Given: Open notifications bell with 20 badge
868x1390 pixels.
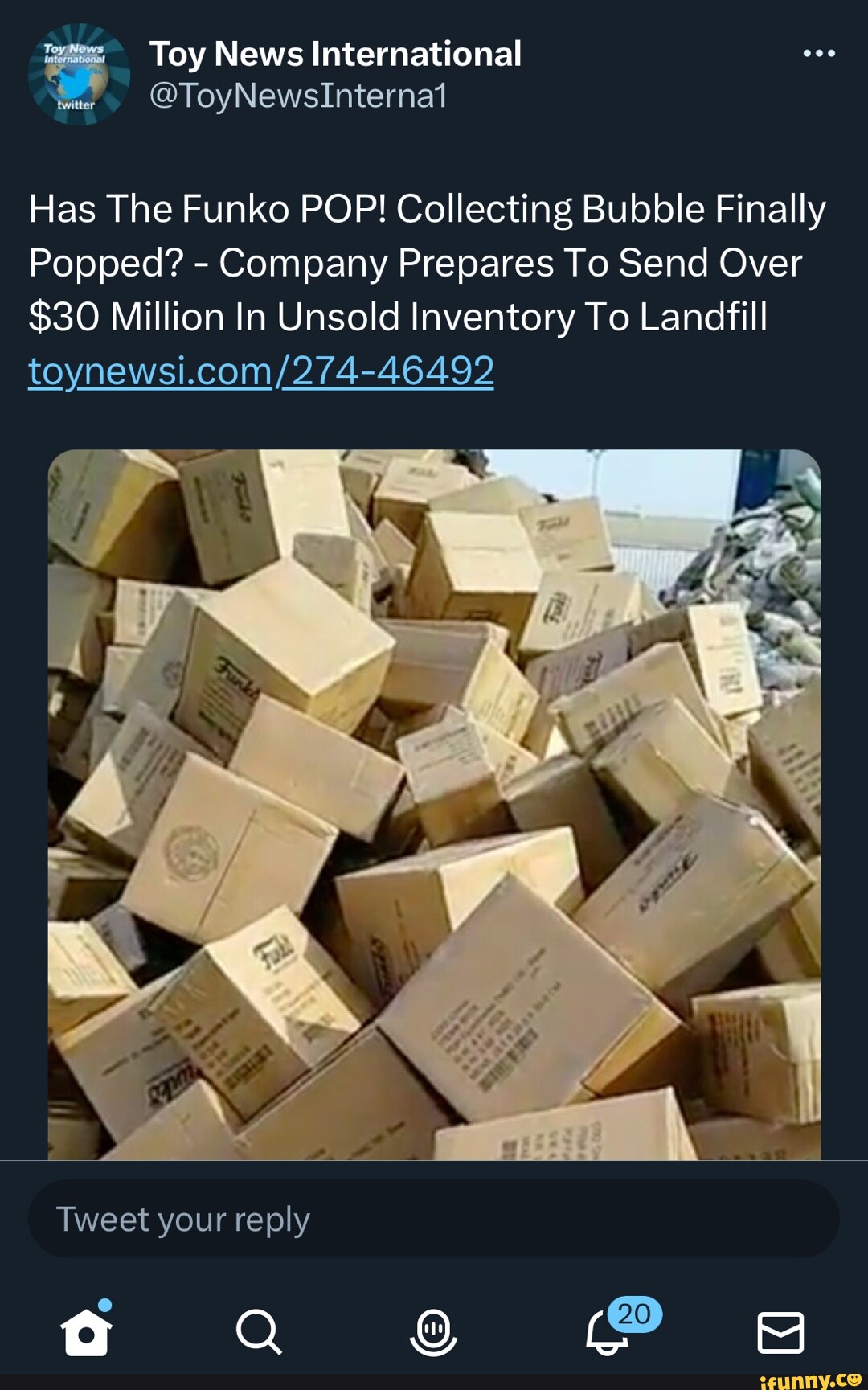Looking at the screenshot, I should pyautogui.click(x=608, y=1331).
